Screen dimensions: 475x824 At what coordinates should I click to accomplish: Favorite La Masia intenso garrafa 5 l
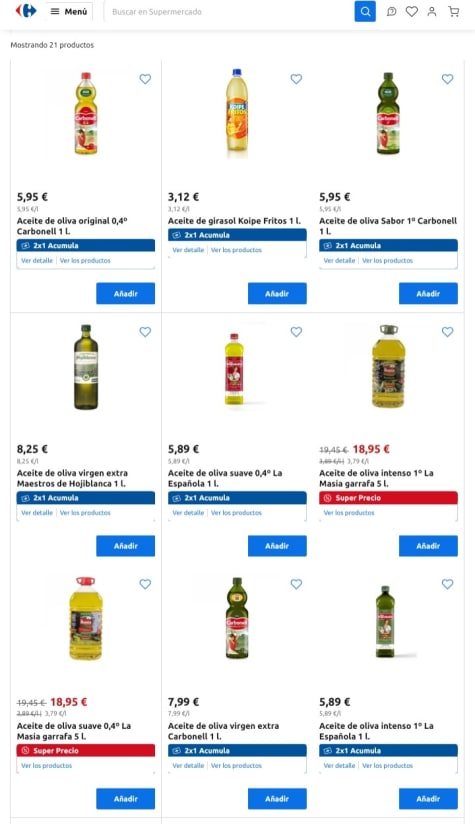pyautogui.click(x=448, y=332)
